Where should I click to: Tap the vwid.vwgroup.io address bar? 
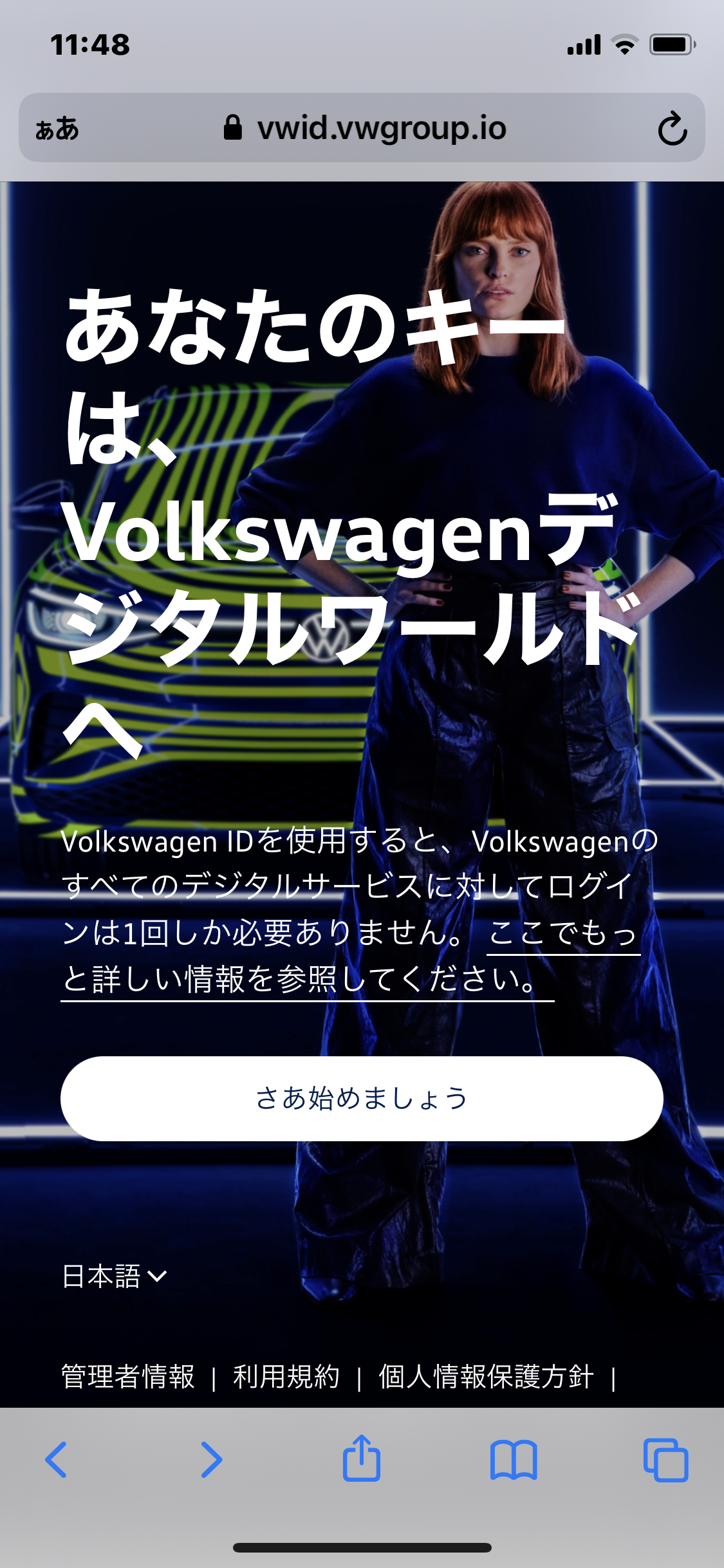click(364, 128)
